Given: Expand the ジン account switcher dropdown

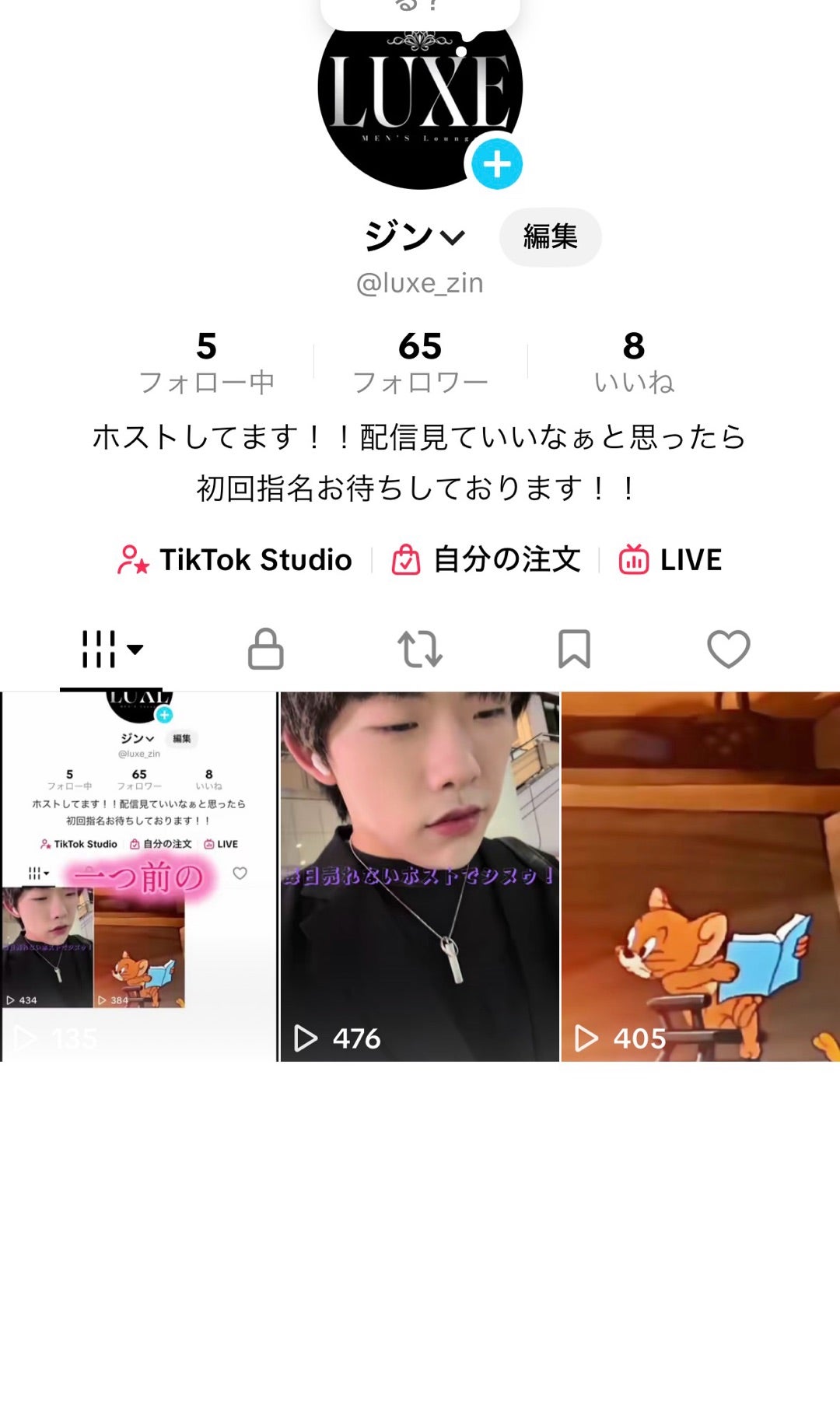Looking at the screenshot, I should (415, 236).
